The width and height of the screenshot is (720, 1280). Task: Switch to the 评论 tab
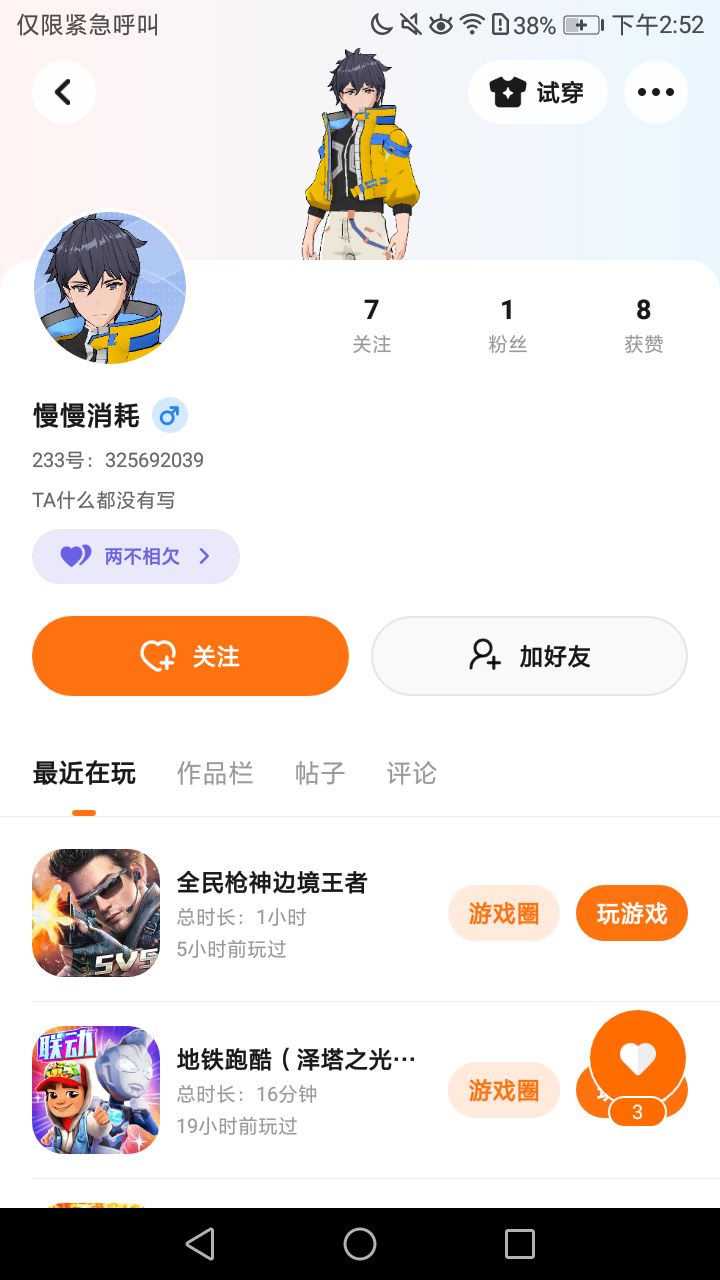coord(412,773)
